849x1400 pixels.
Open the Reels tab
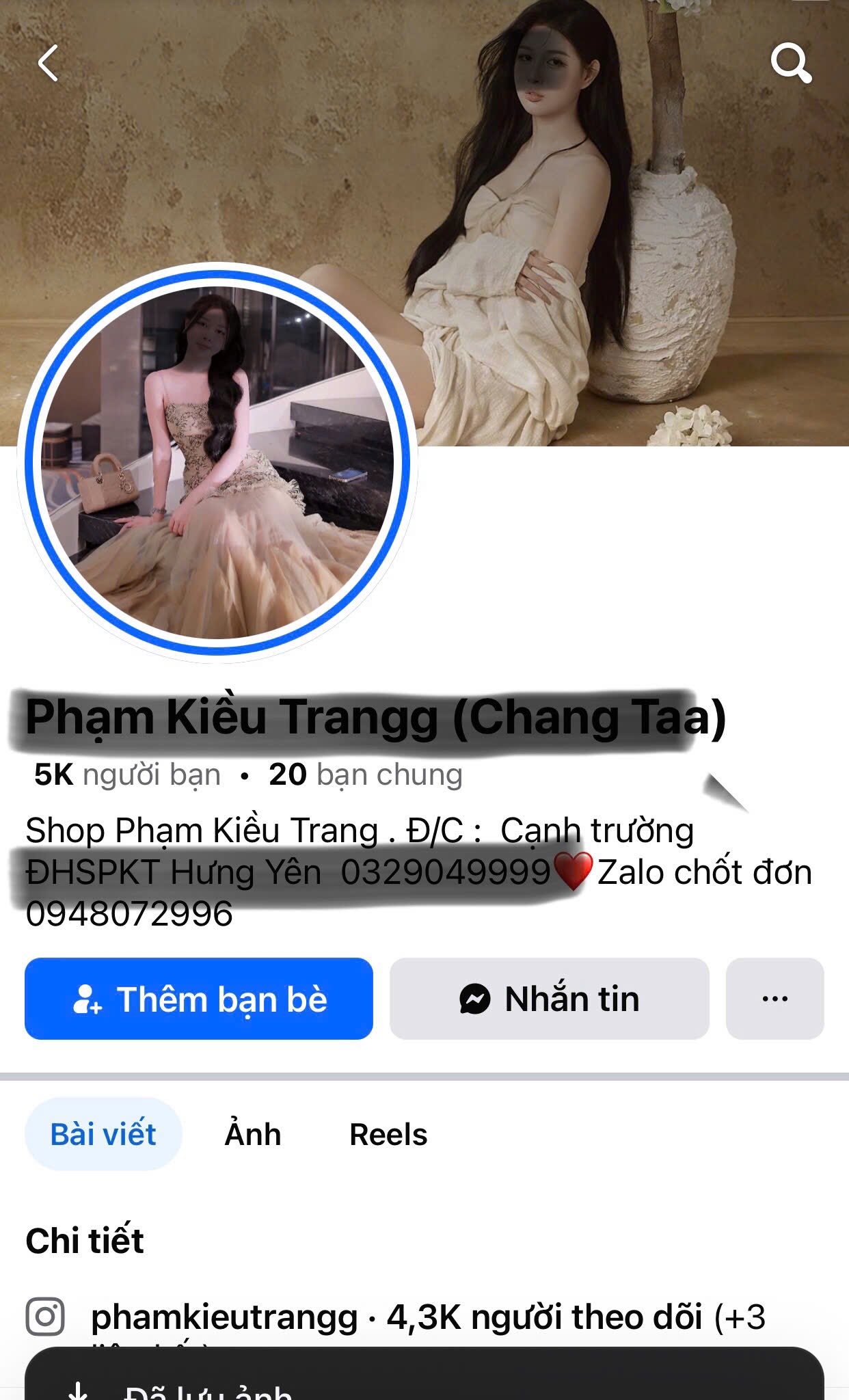[x=388, y=1134]
